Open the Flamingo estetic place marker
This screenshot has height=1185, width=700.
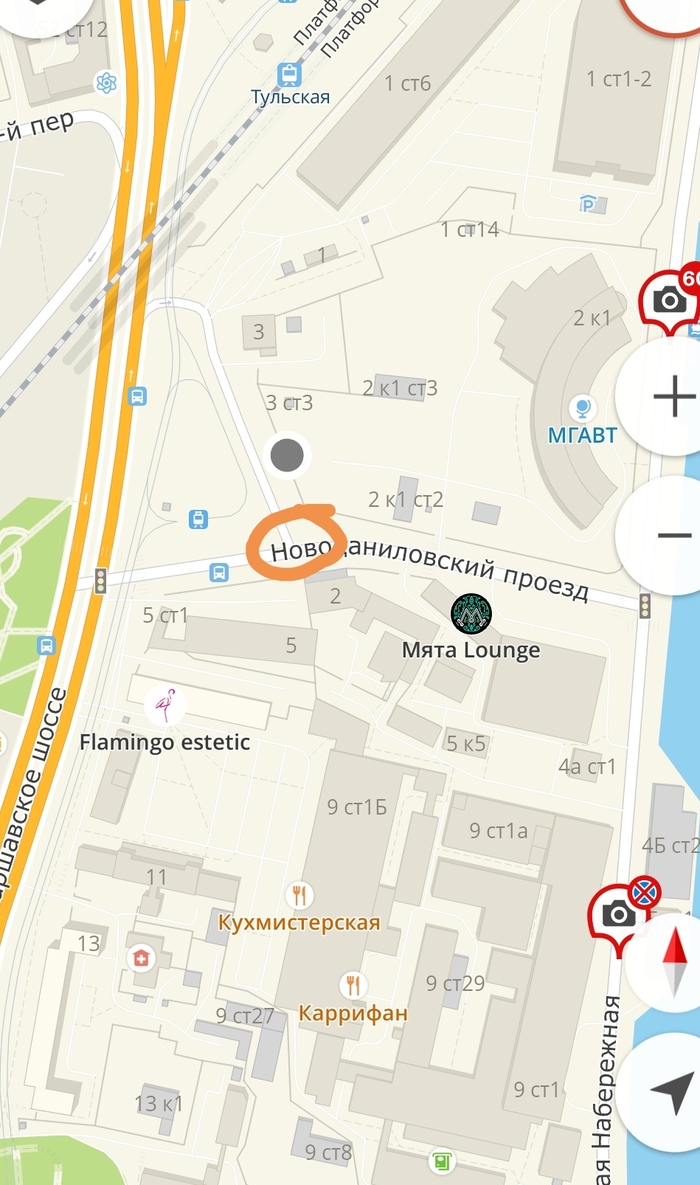point(165,705)
